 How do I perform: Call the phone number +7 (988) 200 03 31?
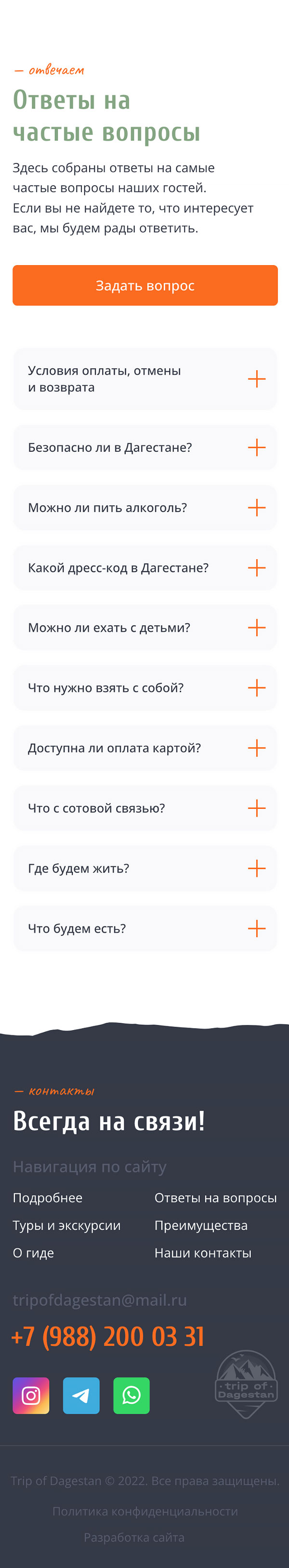coord(108,1337)
